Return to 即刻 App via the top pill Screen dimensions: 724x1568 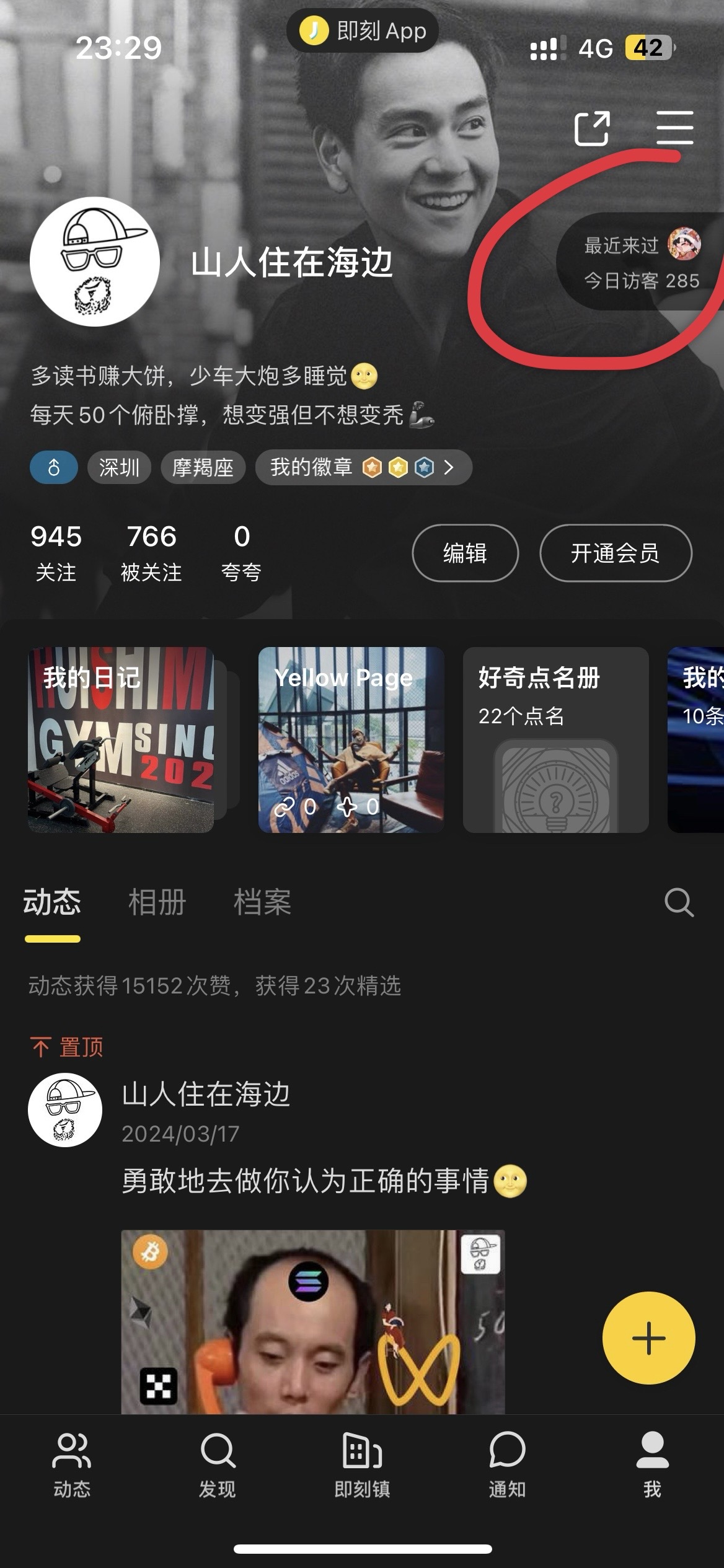click(x=363, y=30)
